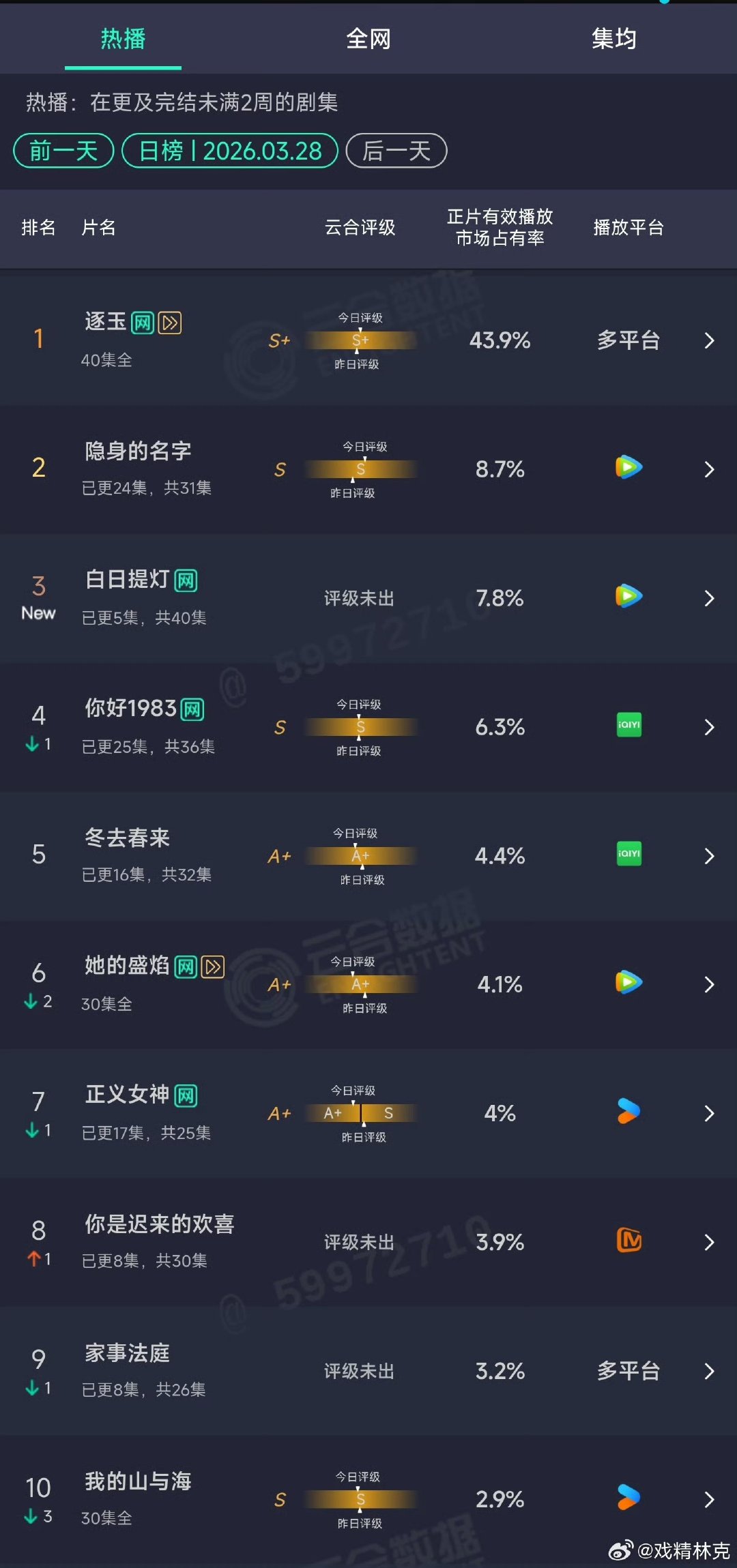Viewport: 737px width, 1568px height.
Task: Click the 前一天 button
Action: (x=63, y=151)
